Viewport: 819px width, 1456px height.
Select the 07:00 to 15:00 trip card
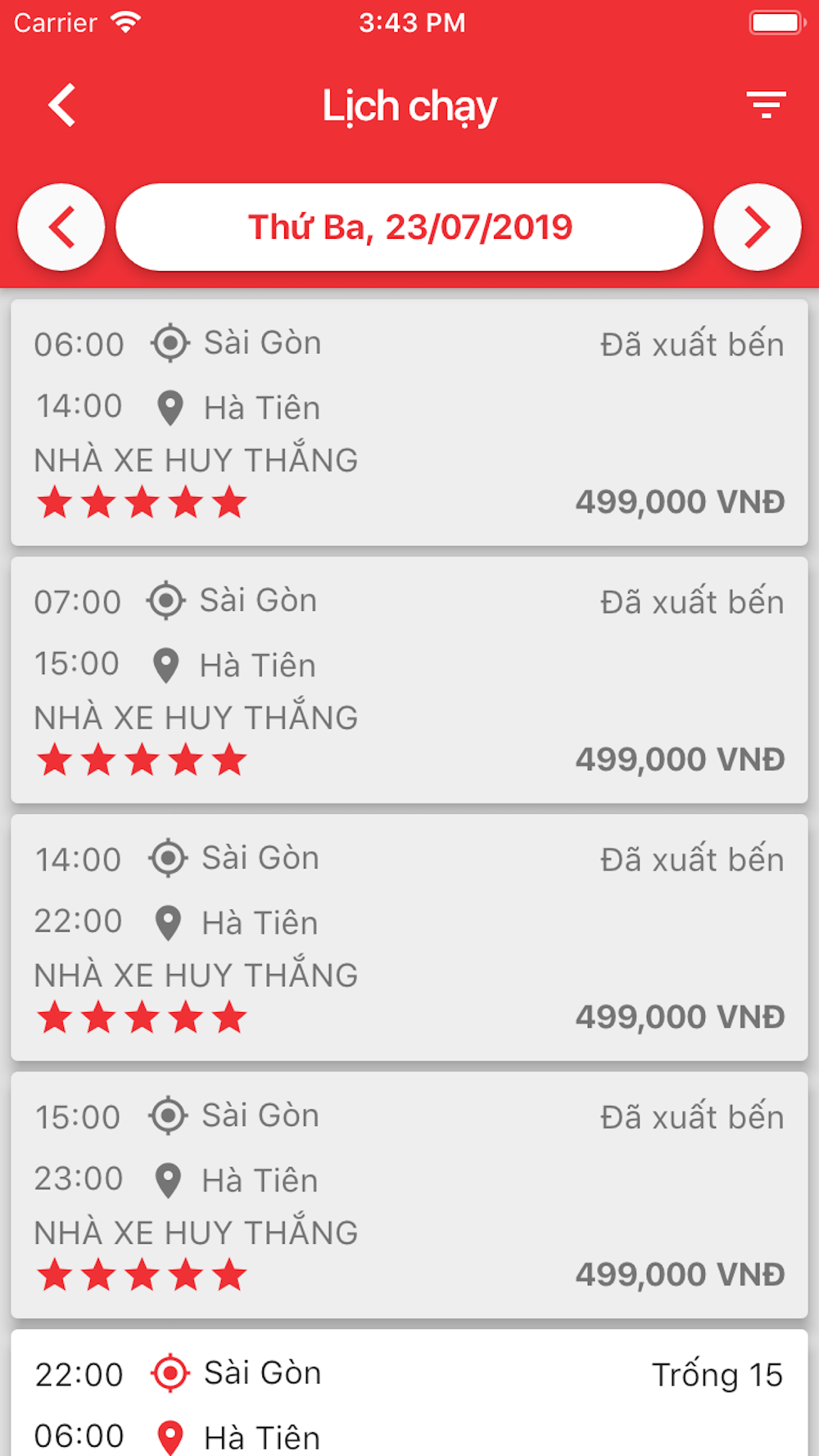(x=409, y=681)
